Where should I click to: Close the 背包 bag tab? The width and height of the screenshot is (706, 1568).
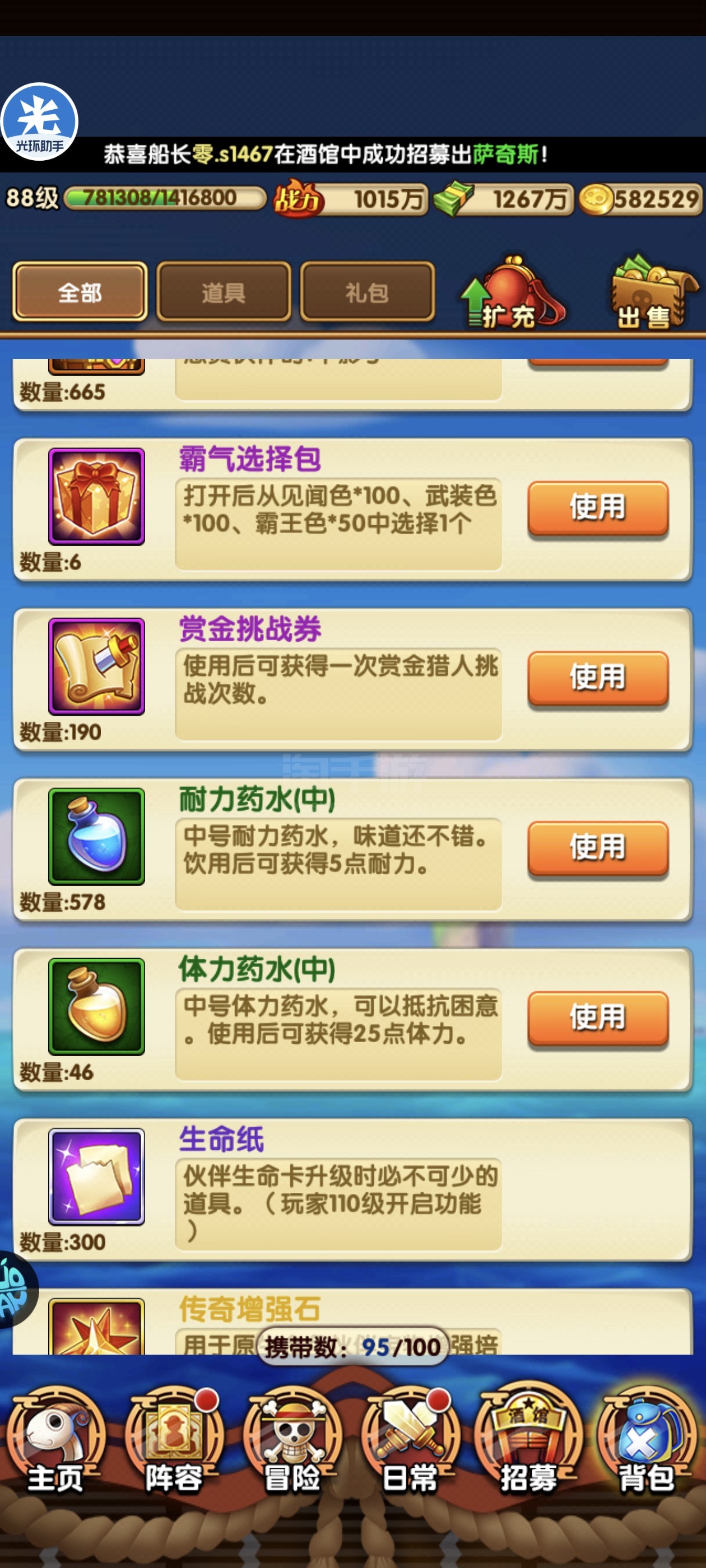point(647,1440)
